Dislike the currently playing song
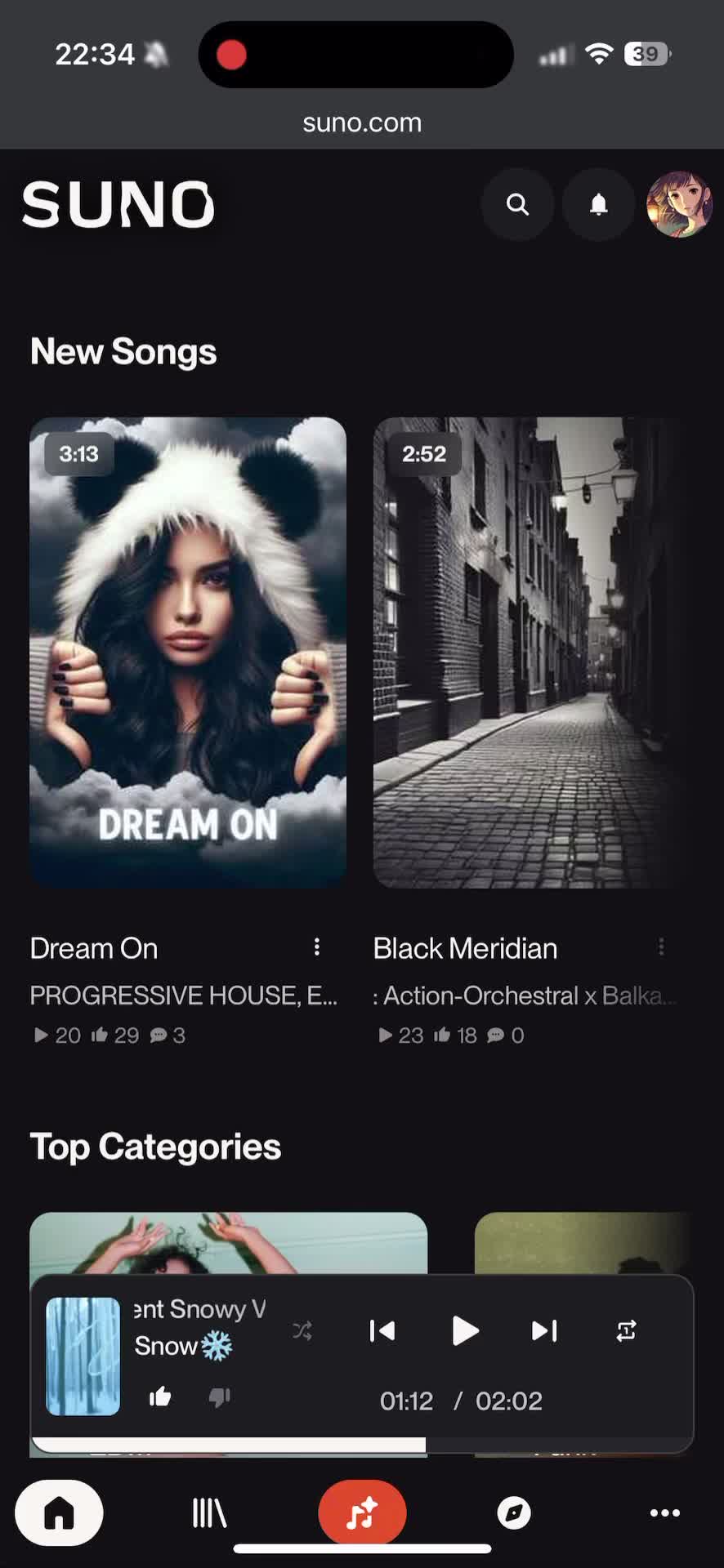This screenshot has width=724, height=1568. coord(220,1396)
